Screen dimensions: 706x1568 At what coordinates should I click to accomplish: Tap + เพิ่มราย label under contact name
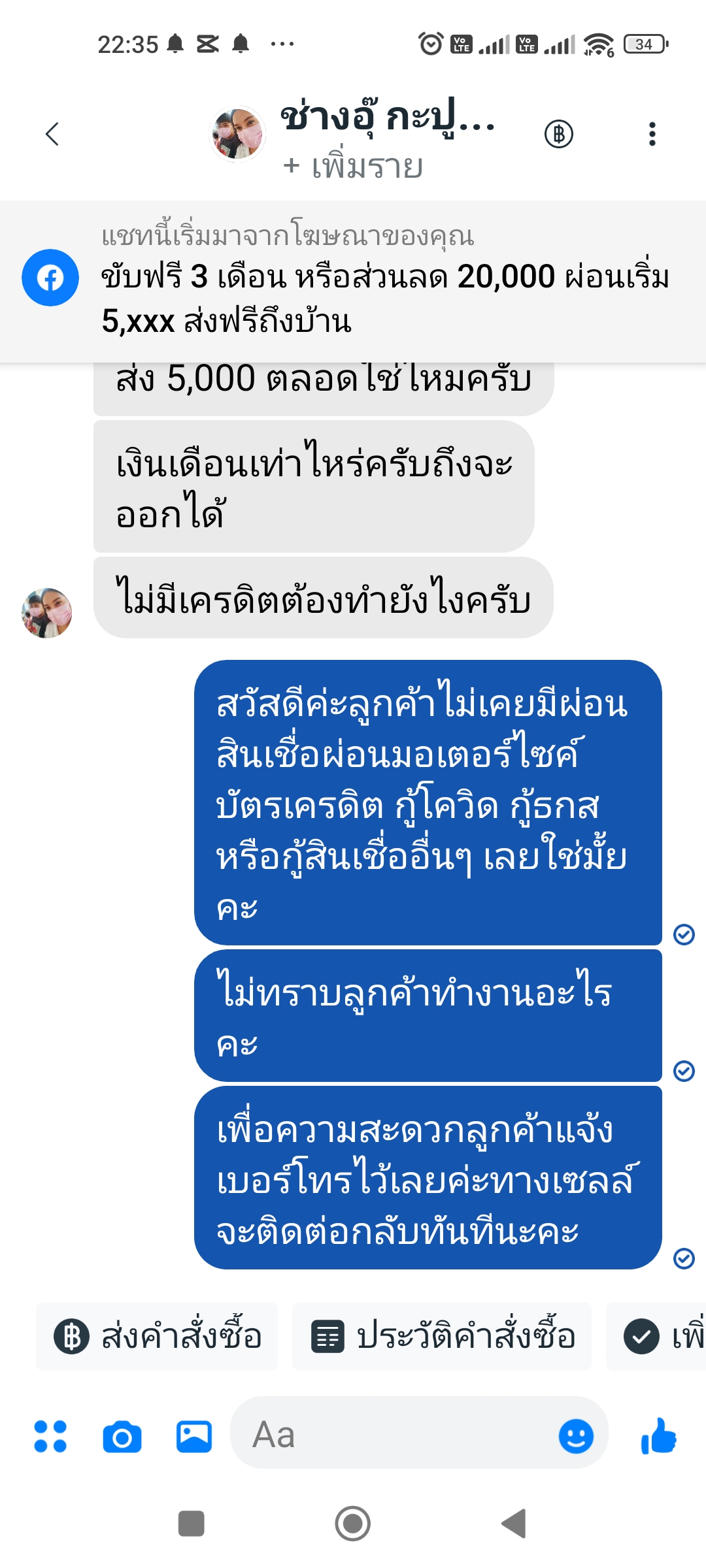[353, 167]
